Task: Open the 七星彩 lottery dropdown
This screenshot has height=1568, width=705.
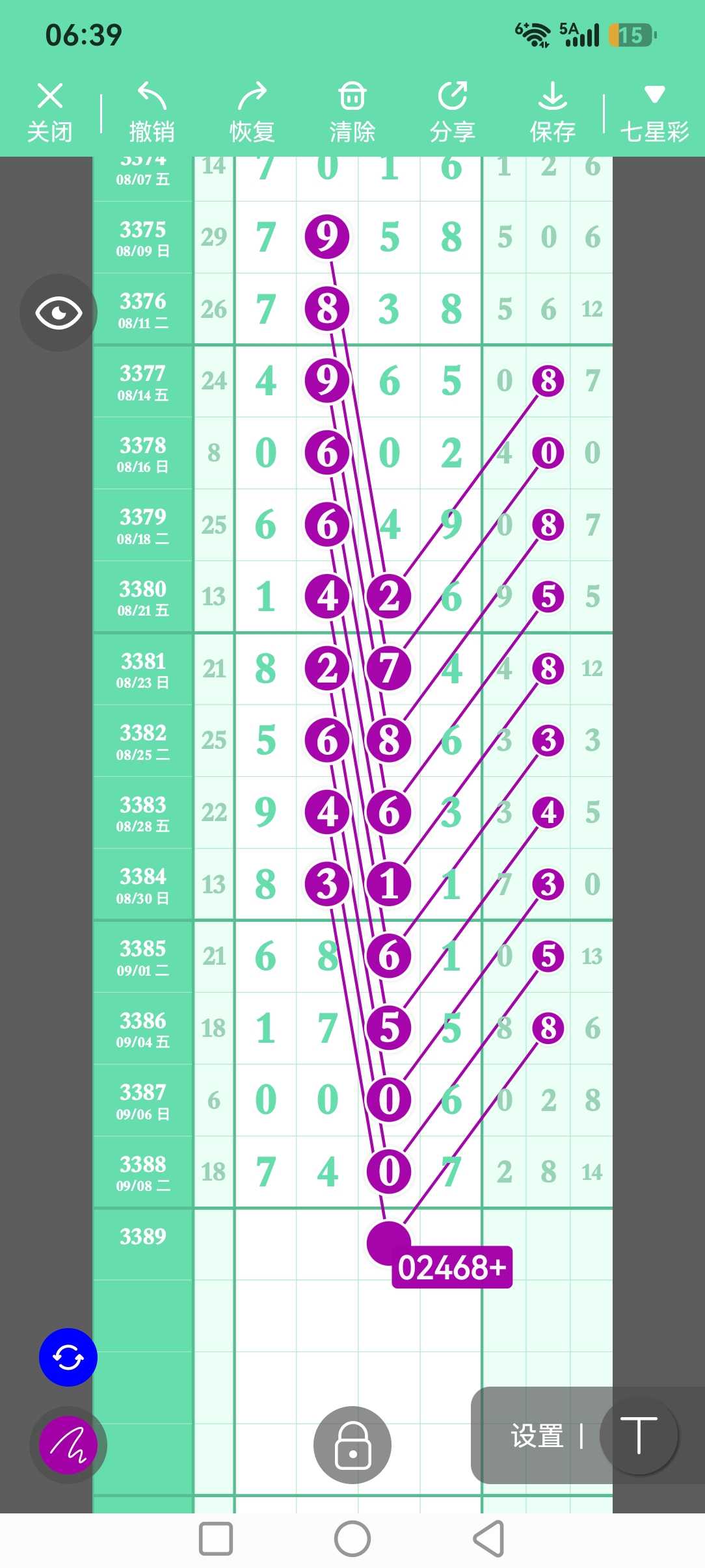Action: click(x=654, y=112)
